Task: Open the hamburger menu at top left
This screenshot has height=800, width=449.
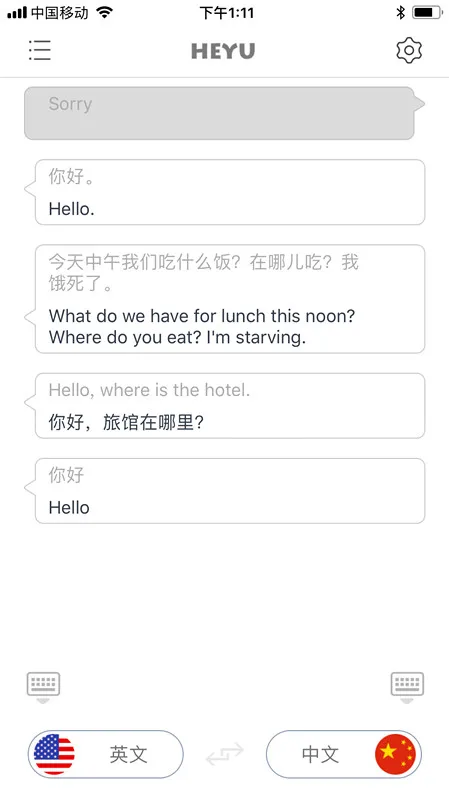Action: 39,50
